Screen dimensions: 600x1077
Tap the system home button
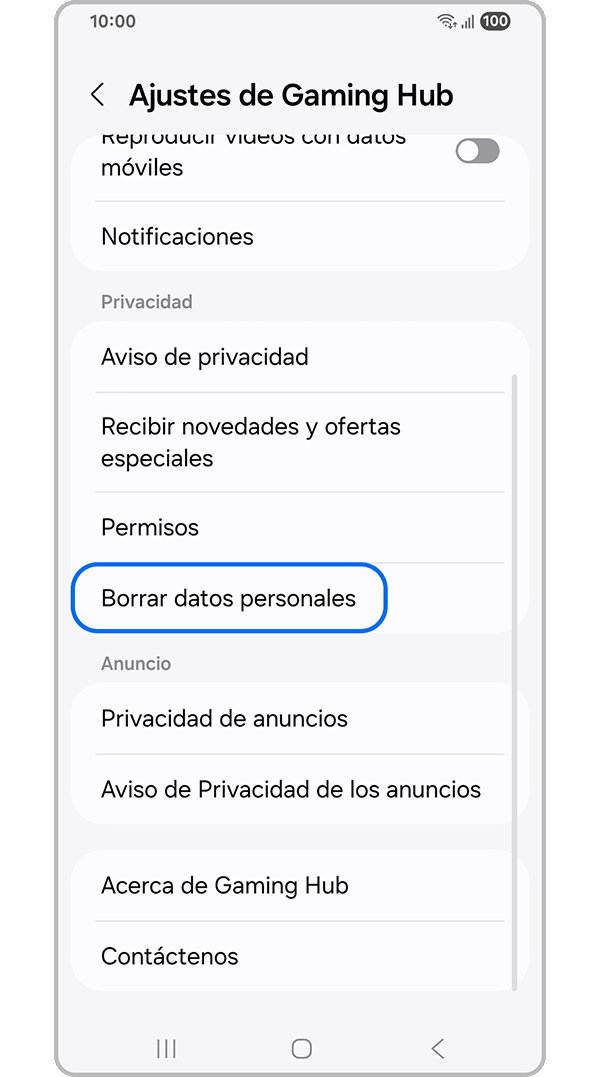point(301,1048)
